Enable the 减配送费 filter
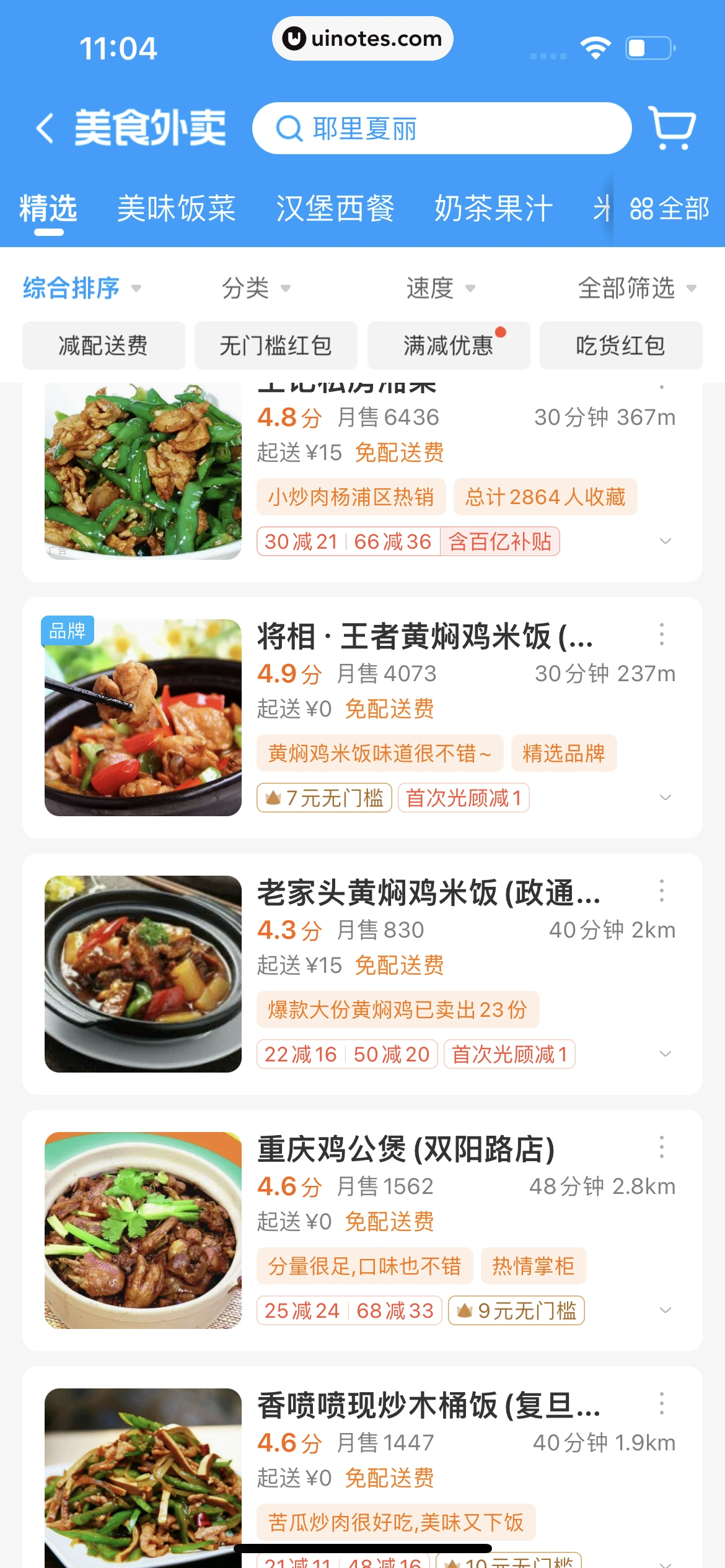The height and width of the screenshot is (1568, 725). [103, 346]
